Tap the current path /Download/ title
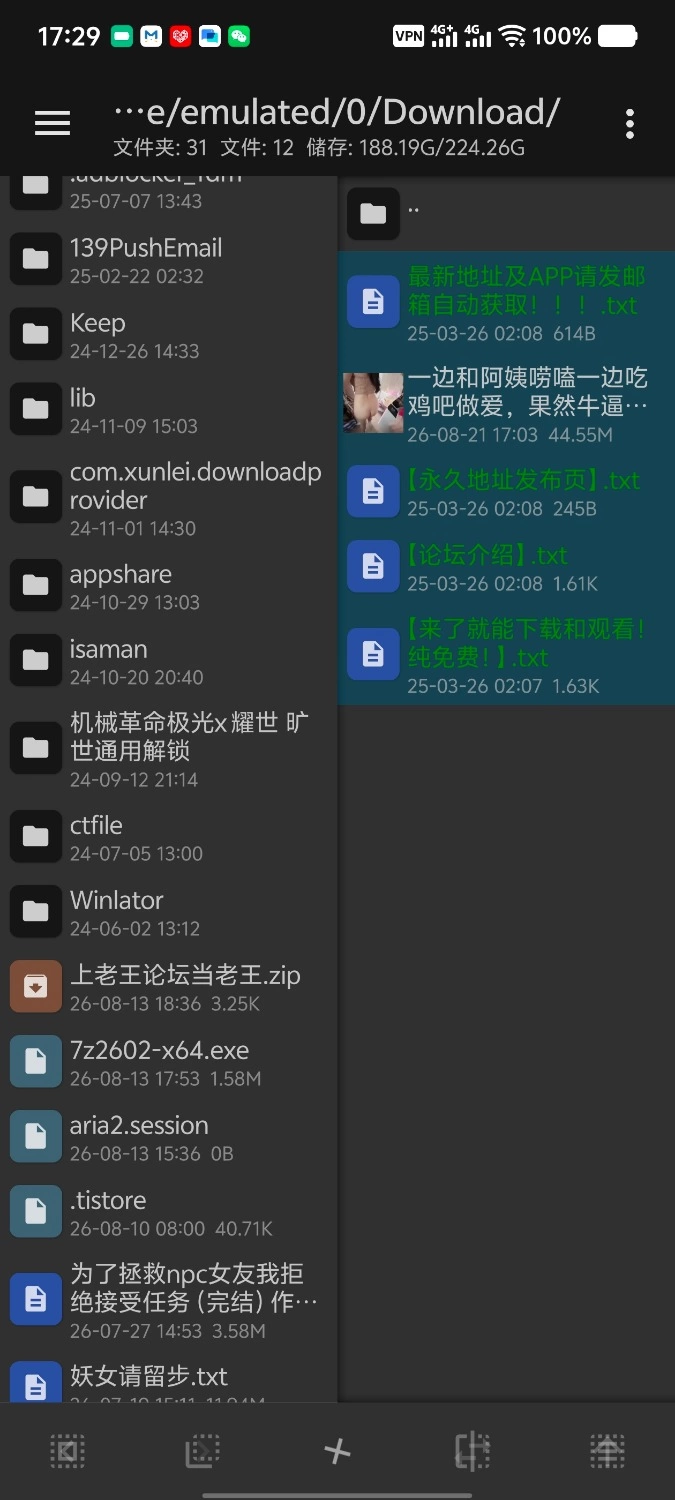Image resolution: width=675 pixels, height=1500 pixels. point(337,112)
